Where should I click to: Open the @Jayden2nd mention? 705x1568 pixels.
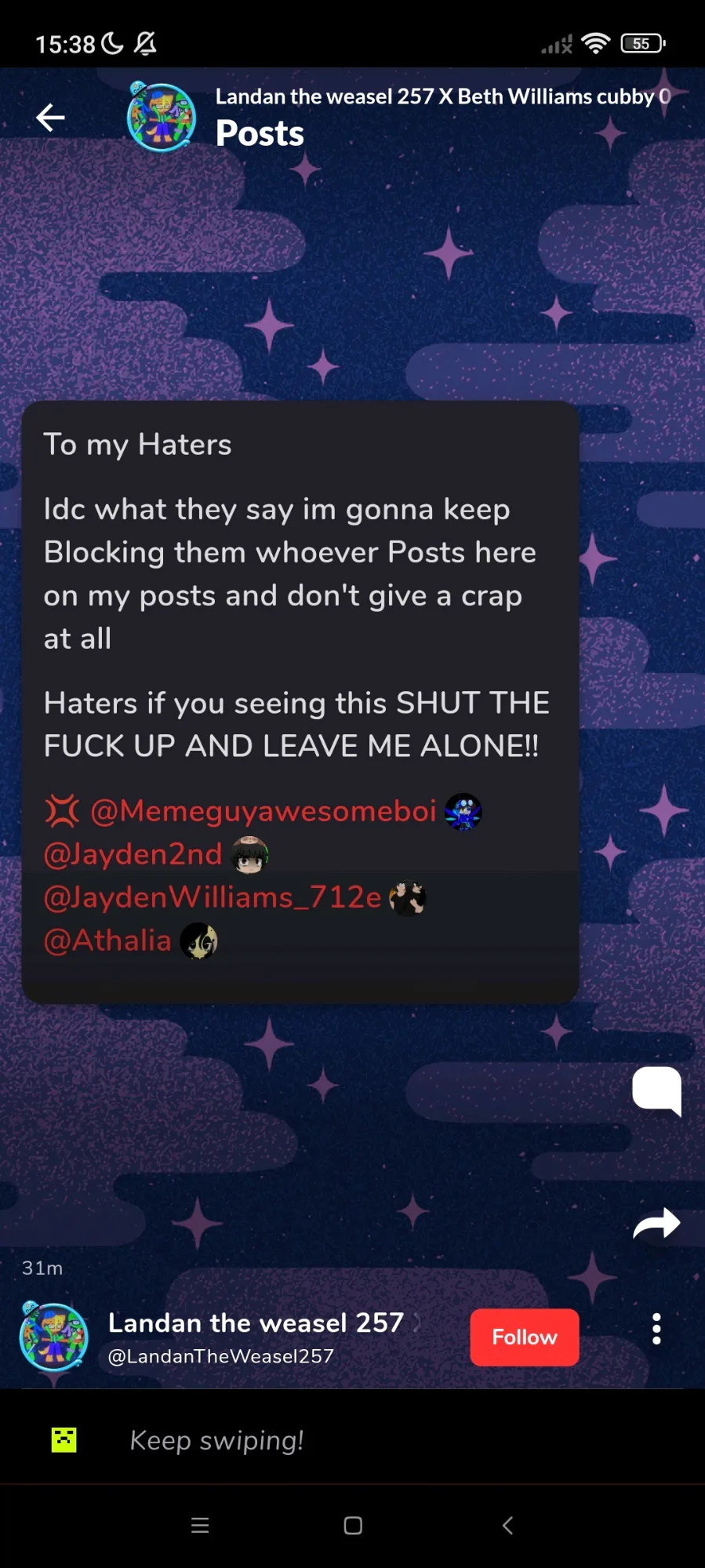(x=133, y=854)
